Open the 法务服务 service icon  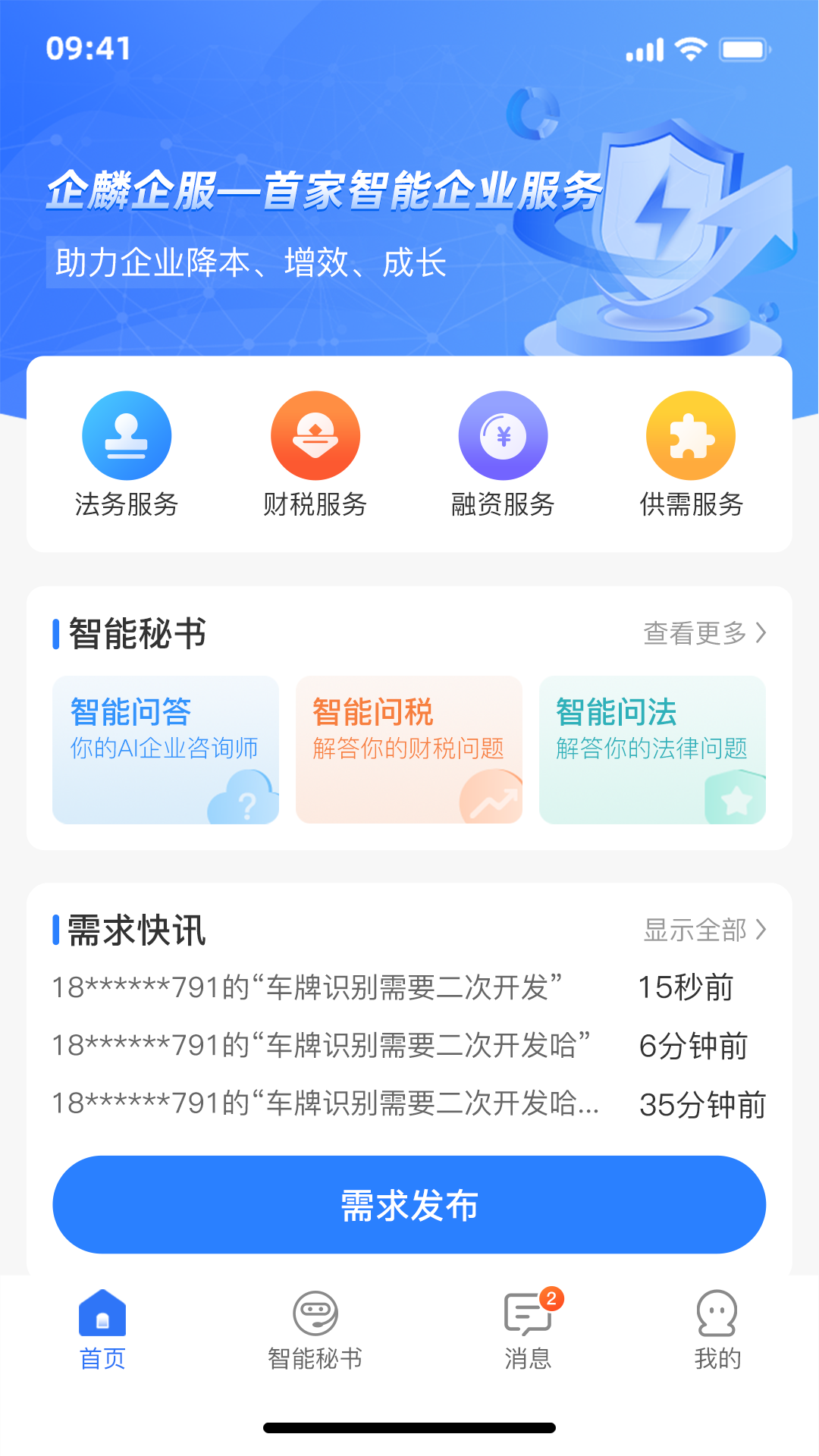(x=127, y=435)
